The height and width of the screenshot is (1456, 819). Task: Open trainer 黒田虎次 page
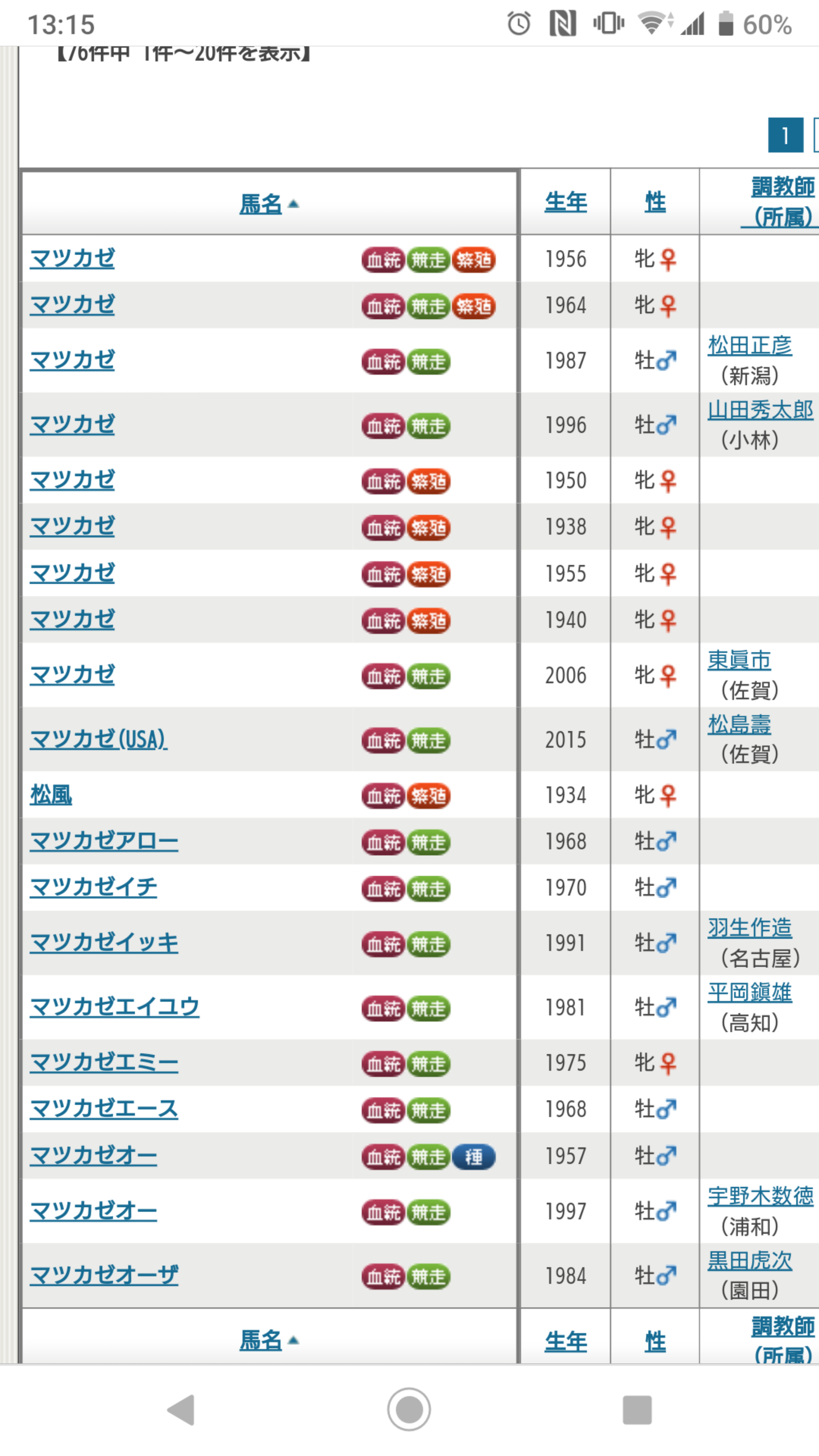click(x=750, y=1261)
